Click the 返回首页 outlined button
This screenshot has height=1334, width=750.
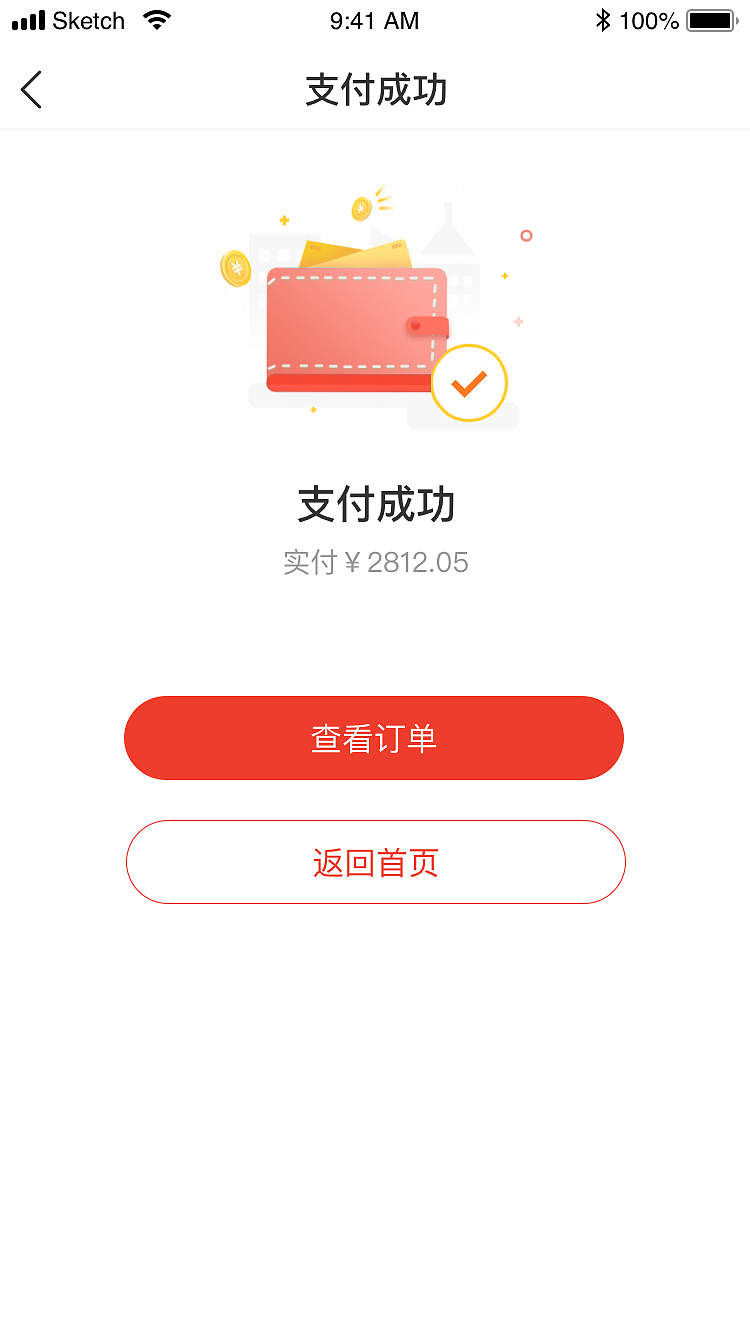[x=375, y=862]
